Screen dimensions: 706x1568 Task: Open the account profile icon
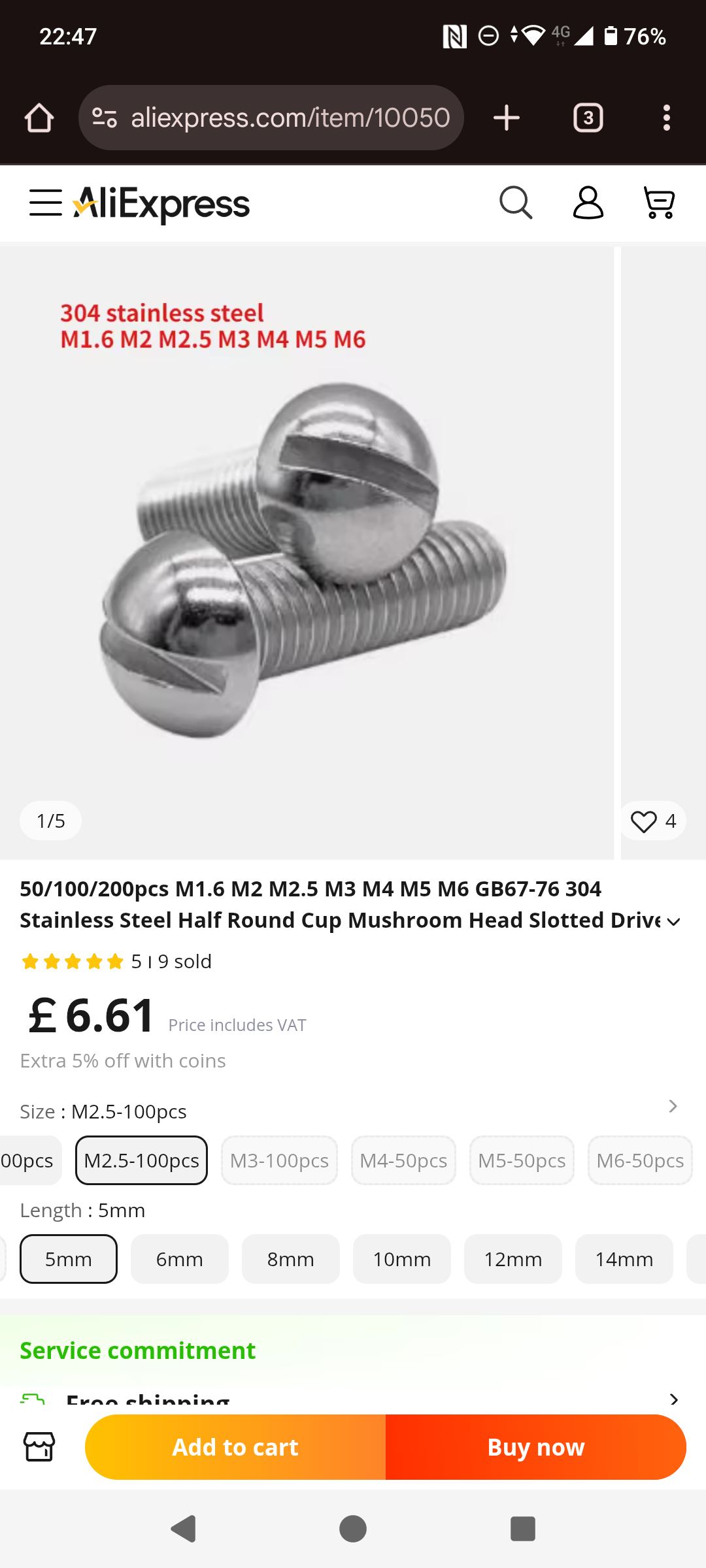click(x=588, y=203)
